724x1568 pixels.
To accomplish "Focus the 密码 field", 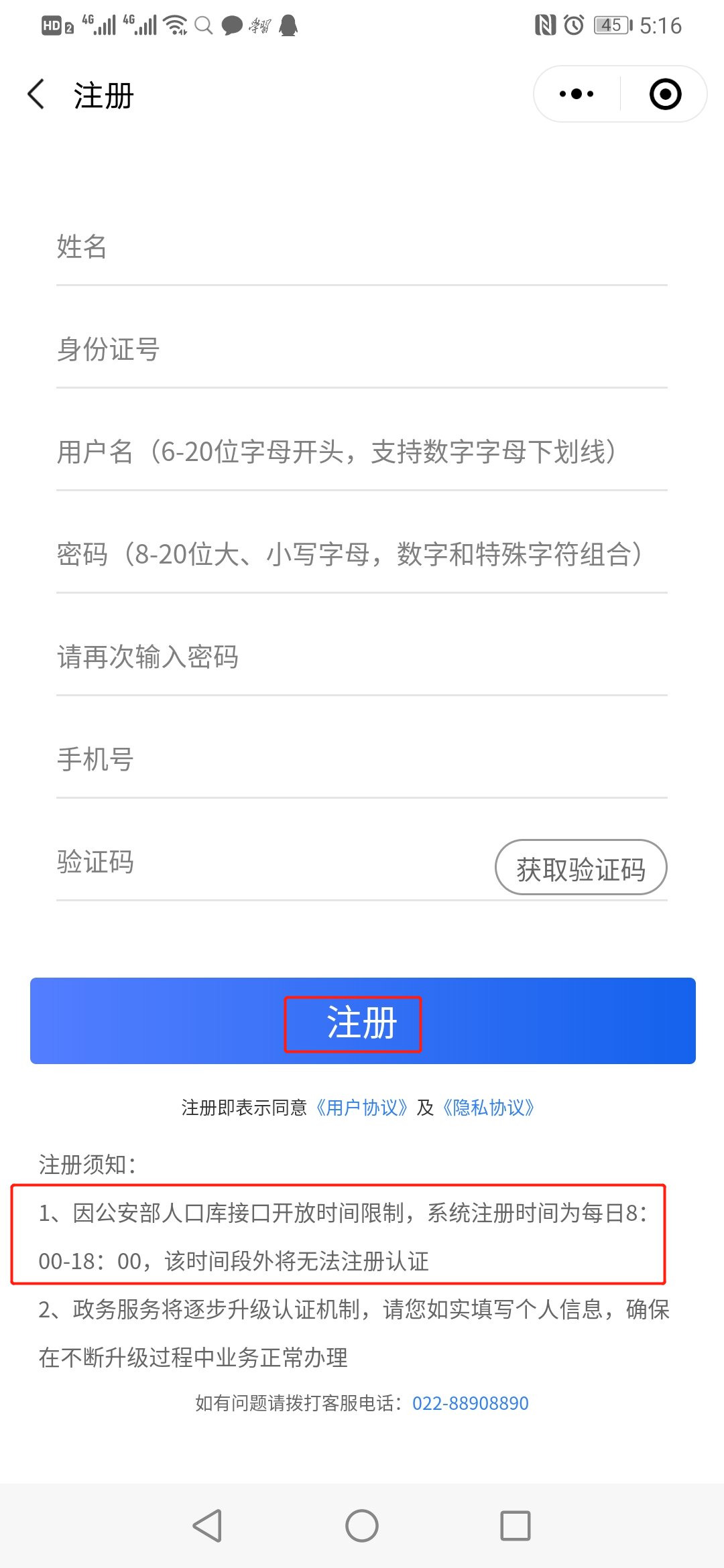I will pos(362,554).
